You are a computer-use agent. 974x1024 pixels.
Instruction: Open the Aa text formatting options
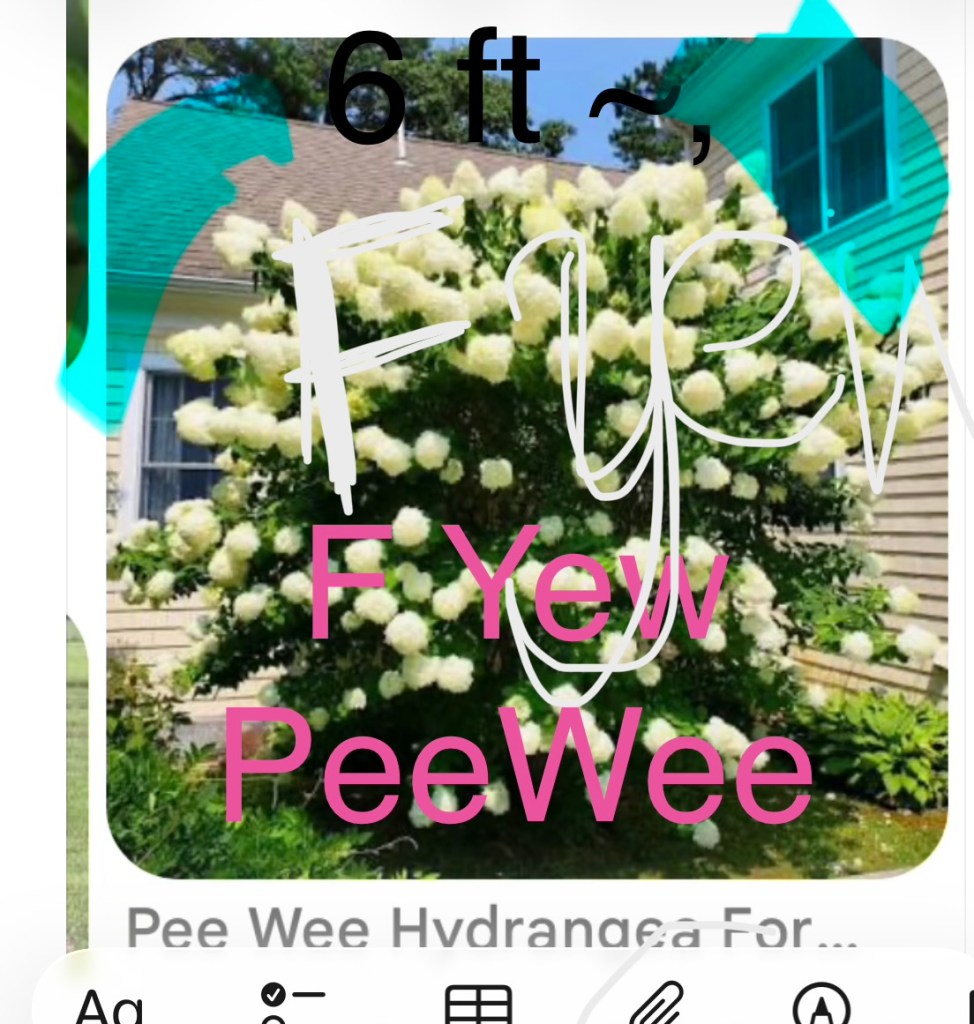pyautogui.click(x=109, y=1005)
